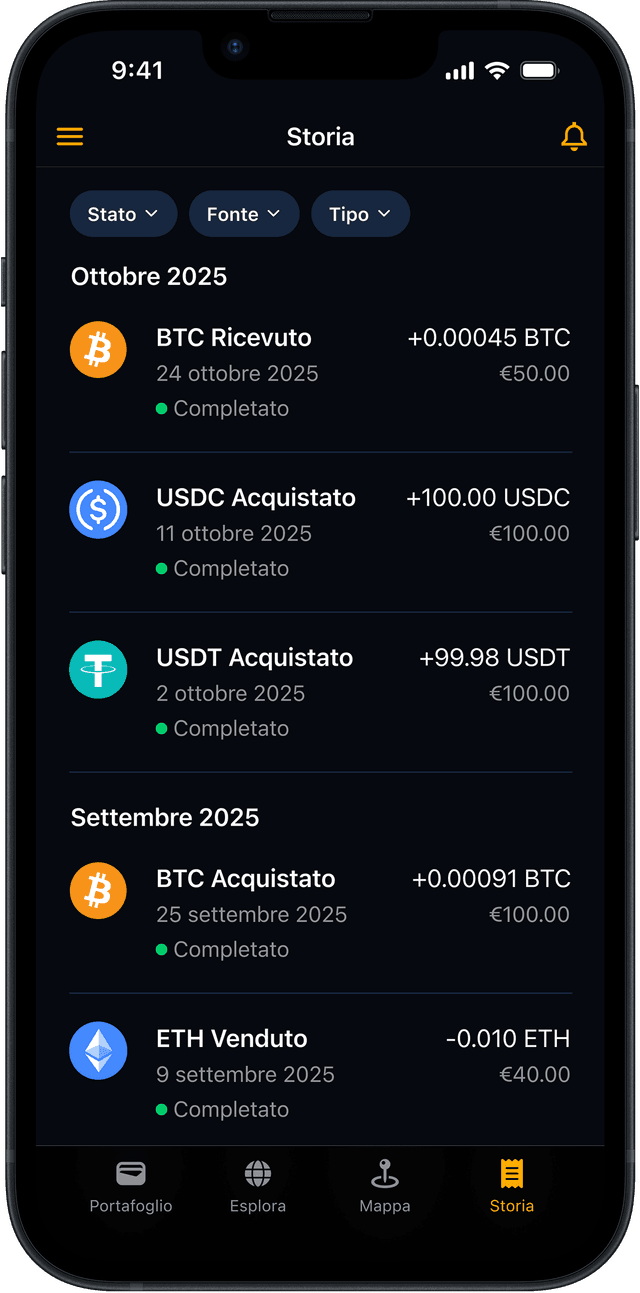Switch to the Esplora tab

(x=258, y=1186)
